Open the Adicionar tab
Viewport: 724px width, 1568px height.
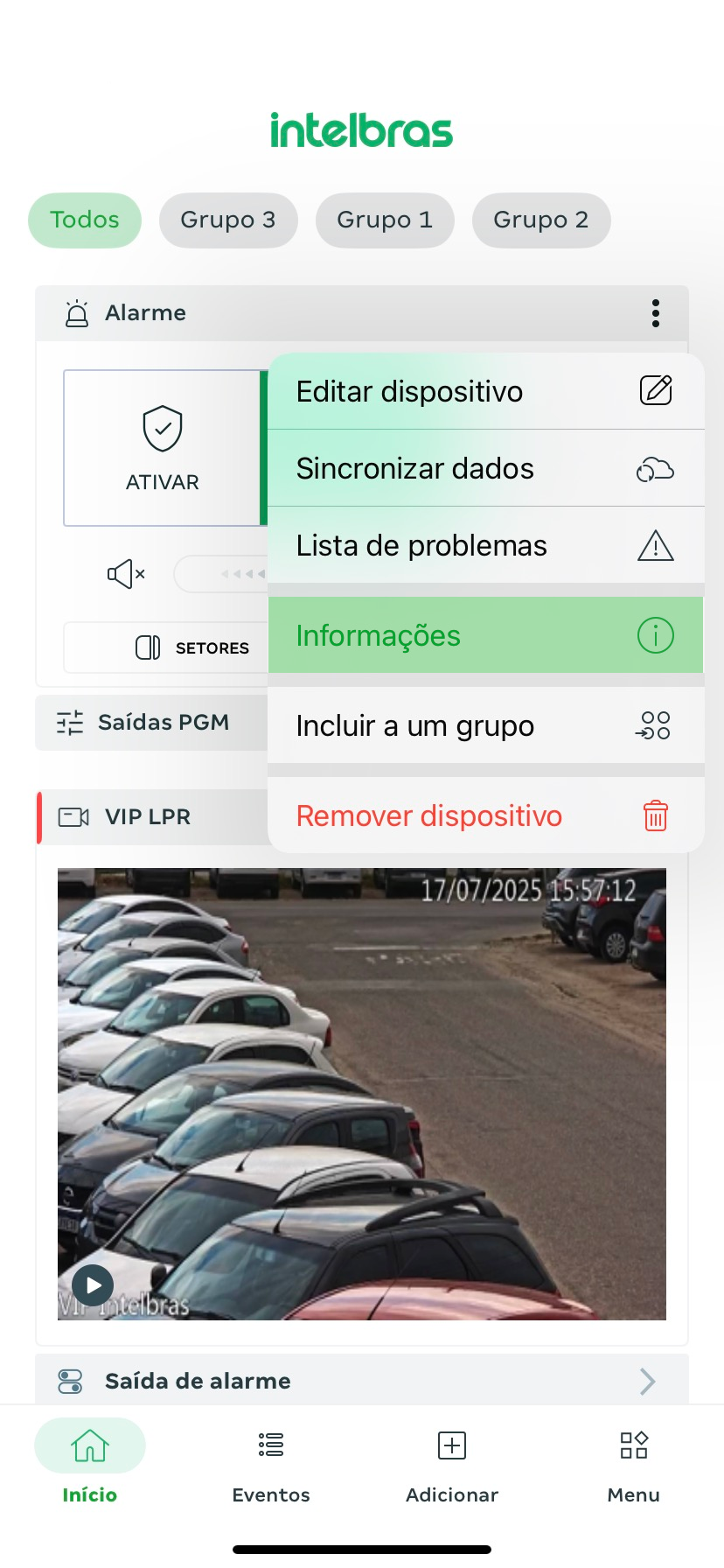(452, 1461)
